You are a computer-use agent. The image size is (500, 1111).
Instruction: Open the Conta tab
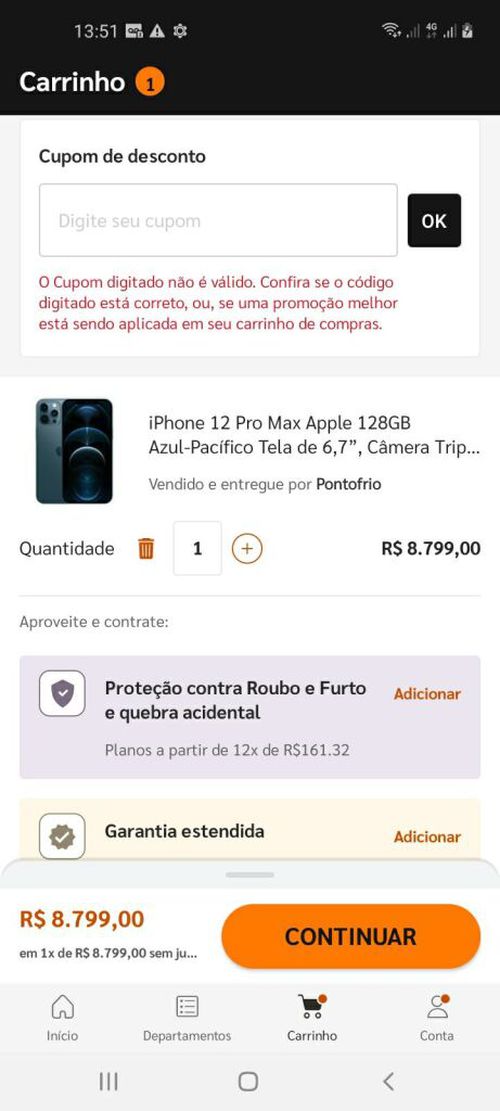(437, 1017)
